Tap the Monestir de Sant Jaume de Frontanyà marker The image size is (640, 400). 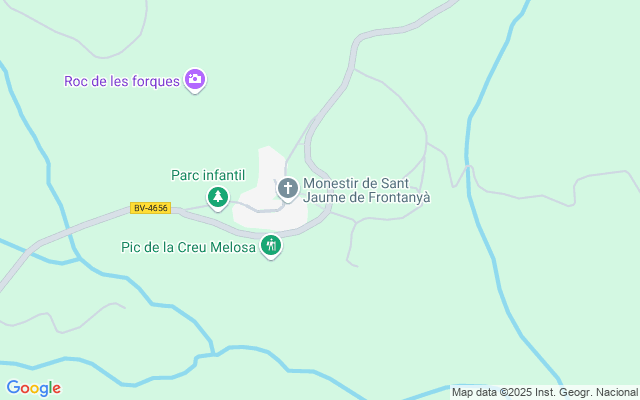tap(287, 188)
